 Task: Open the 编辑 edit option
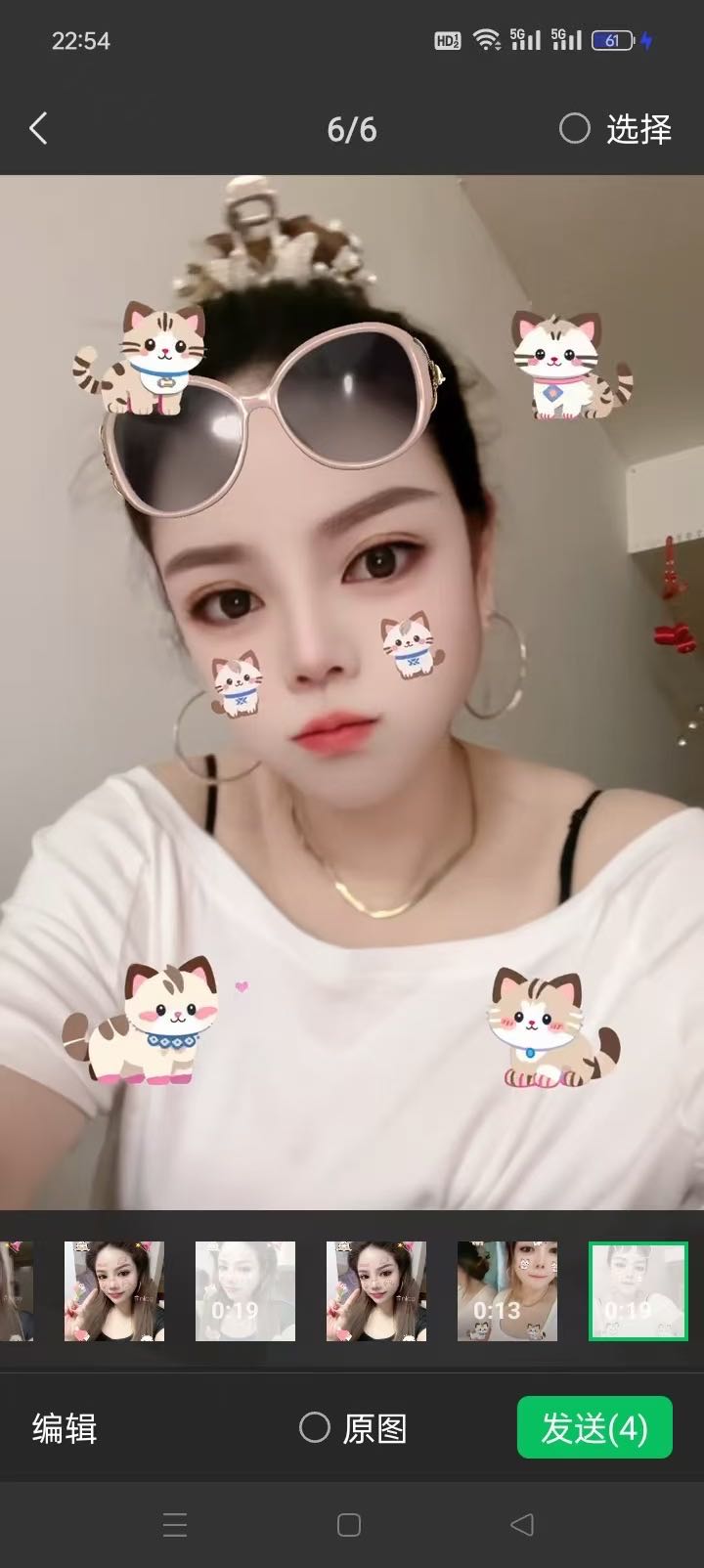65,1428
